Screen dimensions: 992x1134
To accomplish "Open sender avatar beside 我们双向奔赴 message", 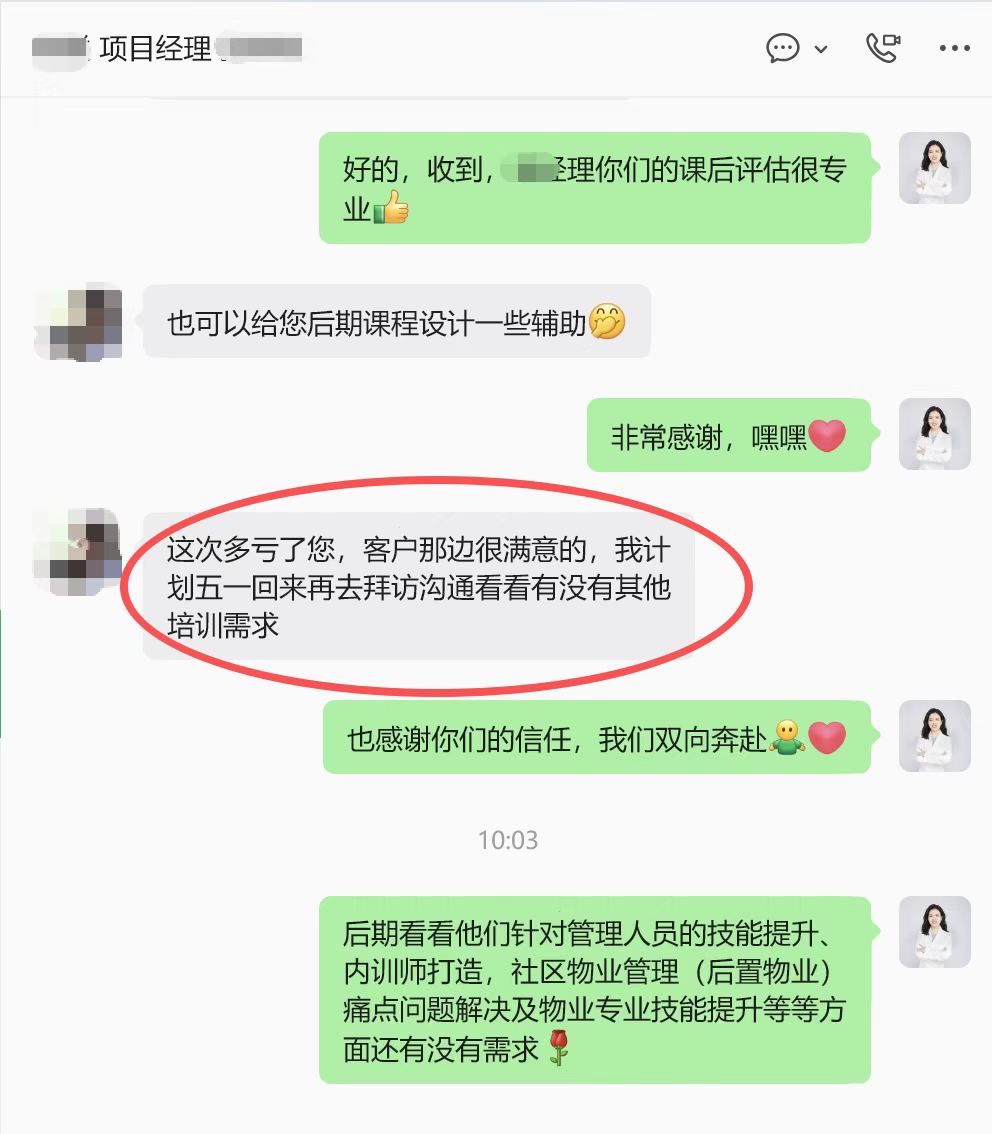I will coord(934,736).
